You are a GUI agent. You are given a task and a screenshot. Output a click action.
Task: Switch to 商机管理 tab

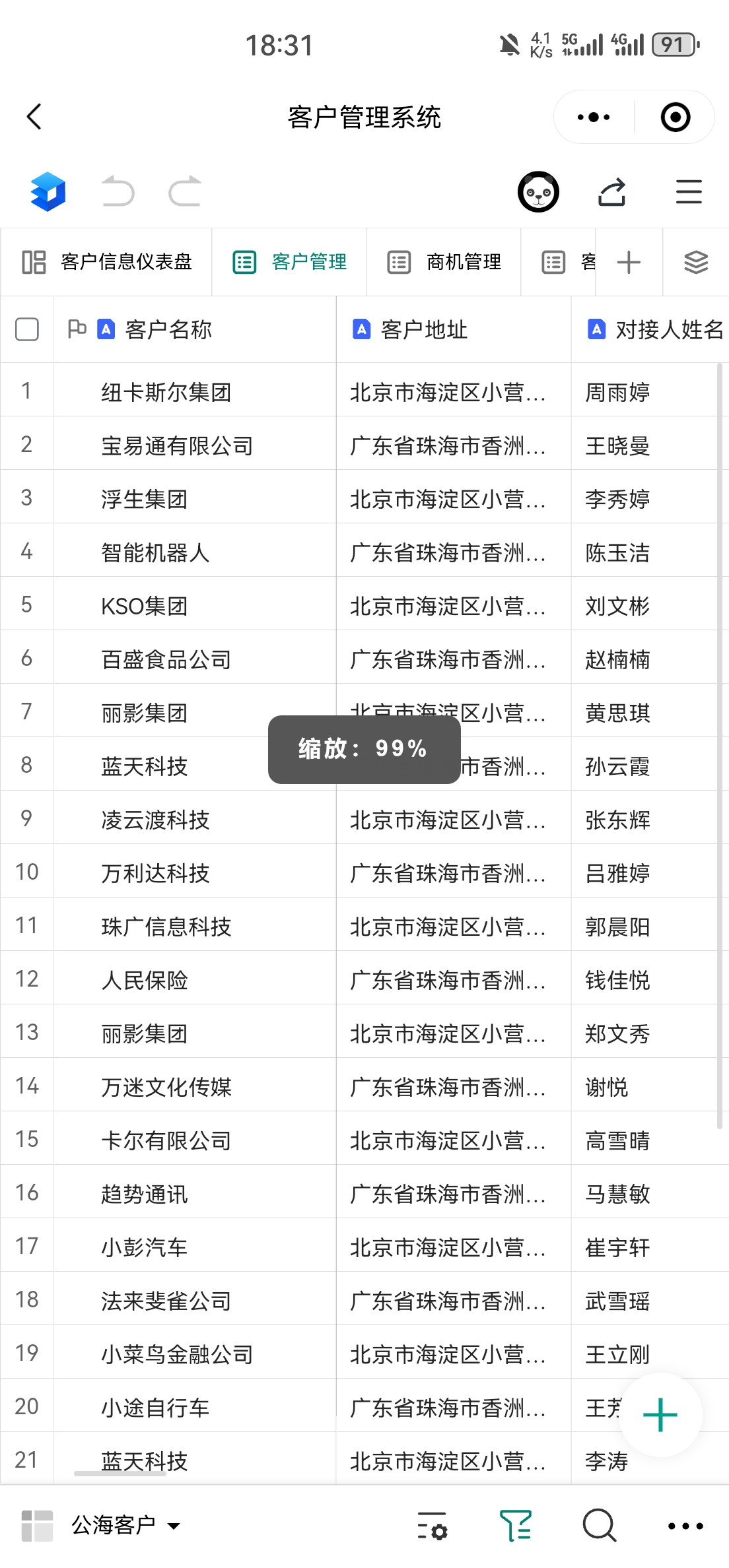pyautogui.click(x=444, y=262)
